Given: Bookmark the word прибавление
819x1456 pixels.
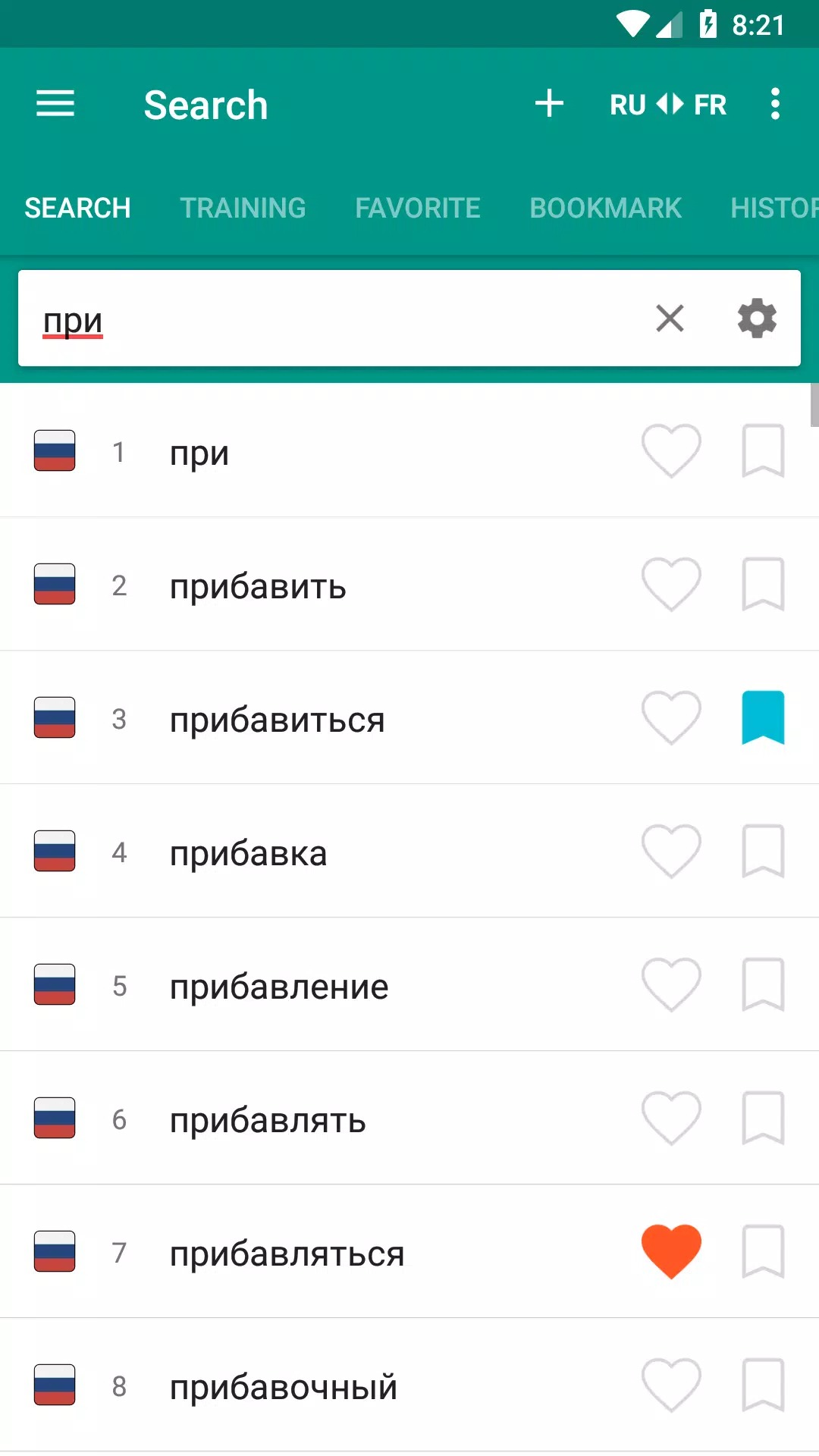Looking at the screenshot, I should (763, 984).
